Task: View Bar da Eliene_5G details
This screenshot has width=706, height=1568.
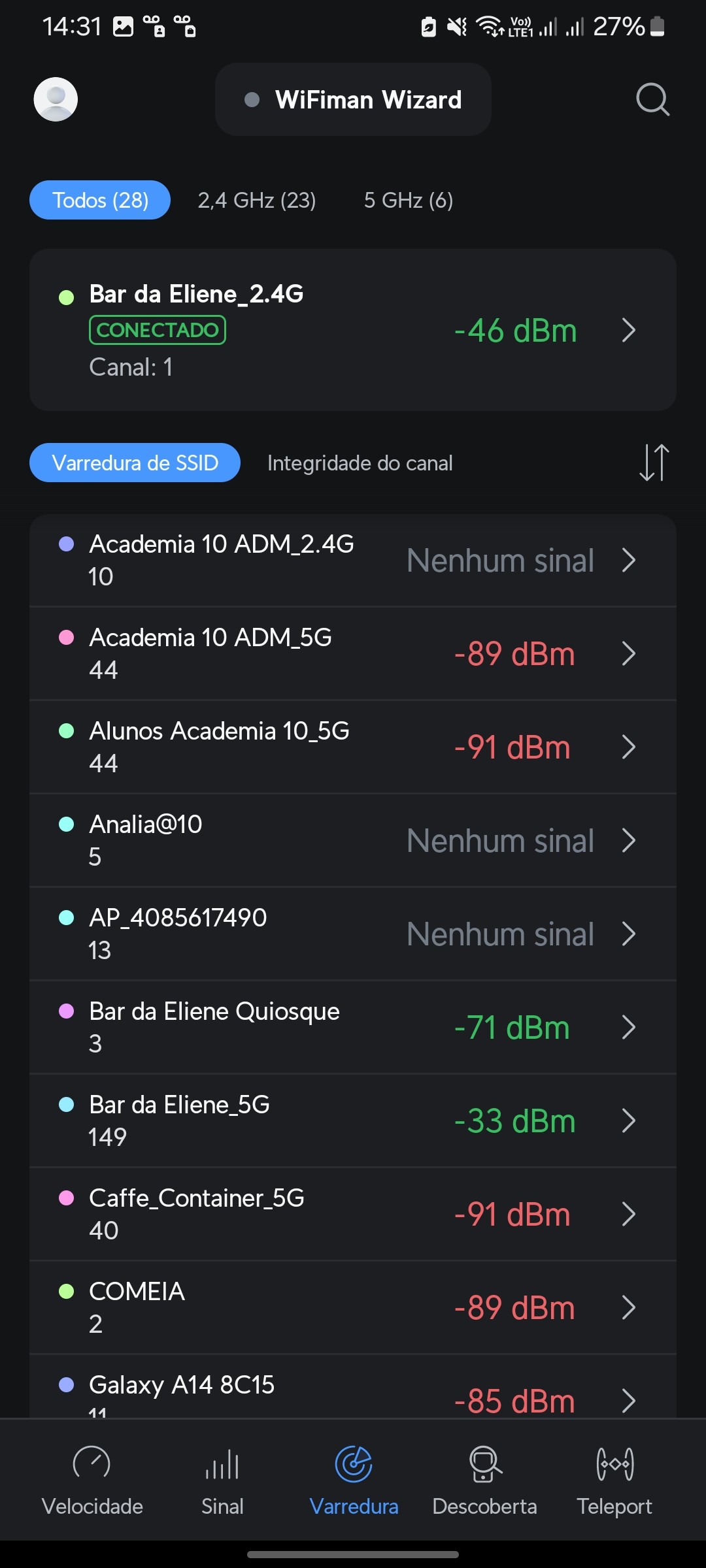Action: [353, 1121]
